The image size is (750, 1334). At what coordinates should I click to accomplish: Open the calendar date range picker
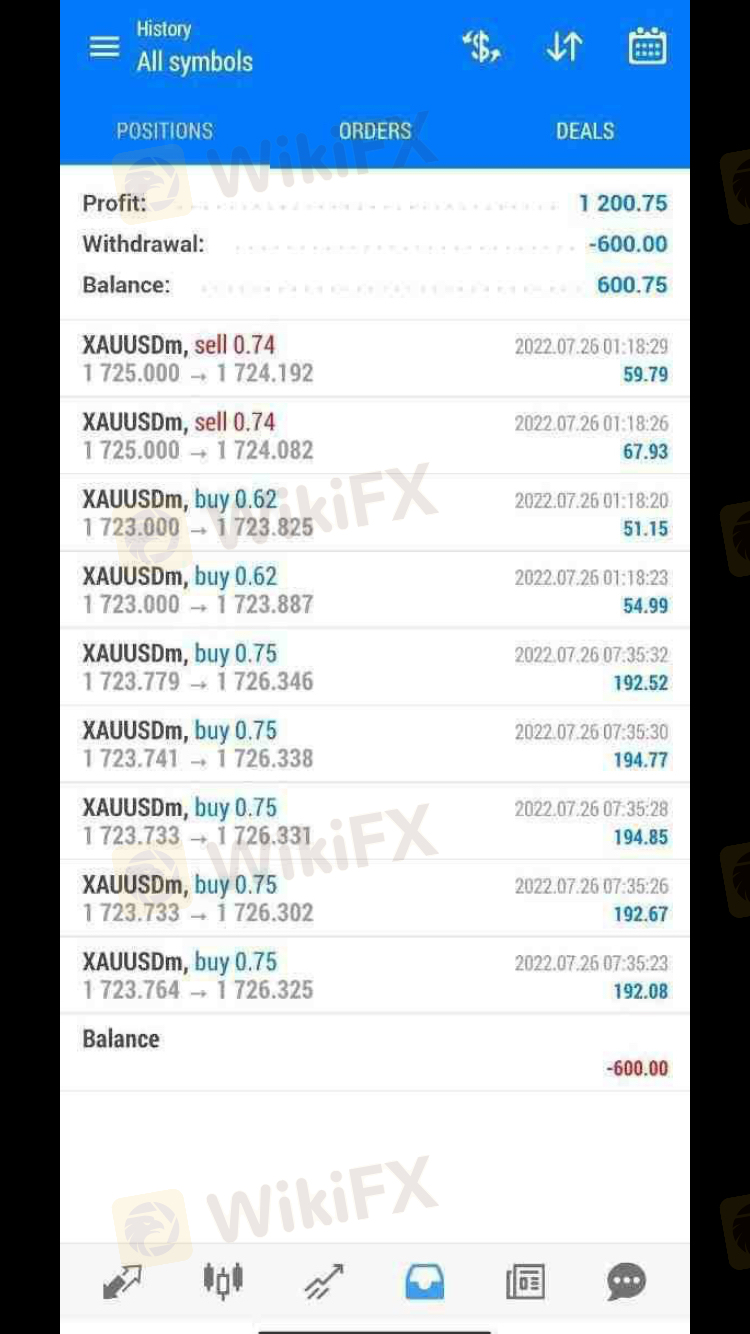pos(647,47)
